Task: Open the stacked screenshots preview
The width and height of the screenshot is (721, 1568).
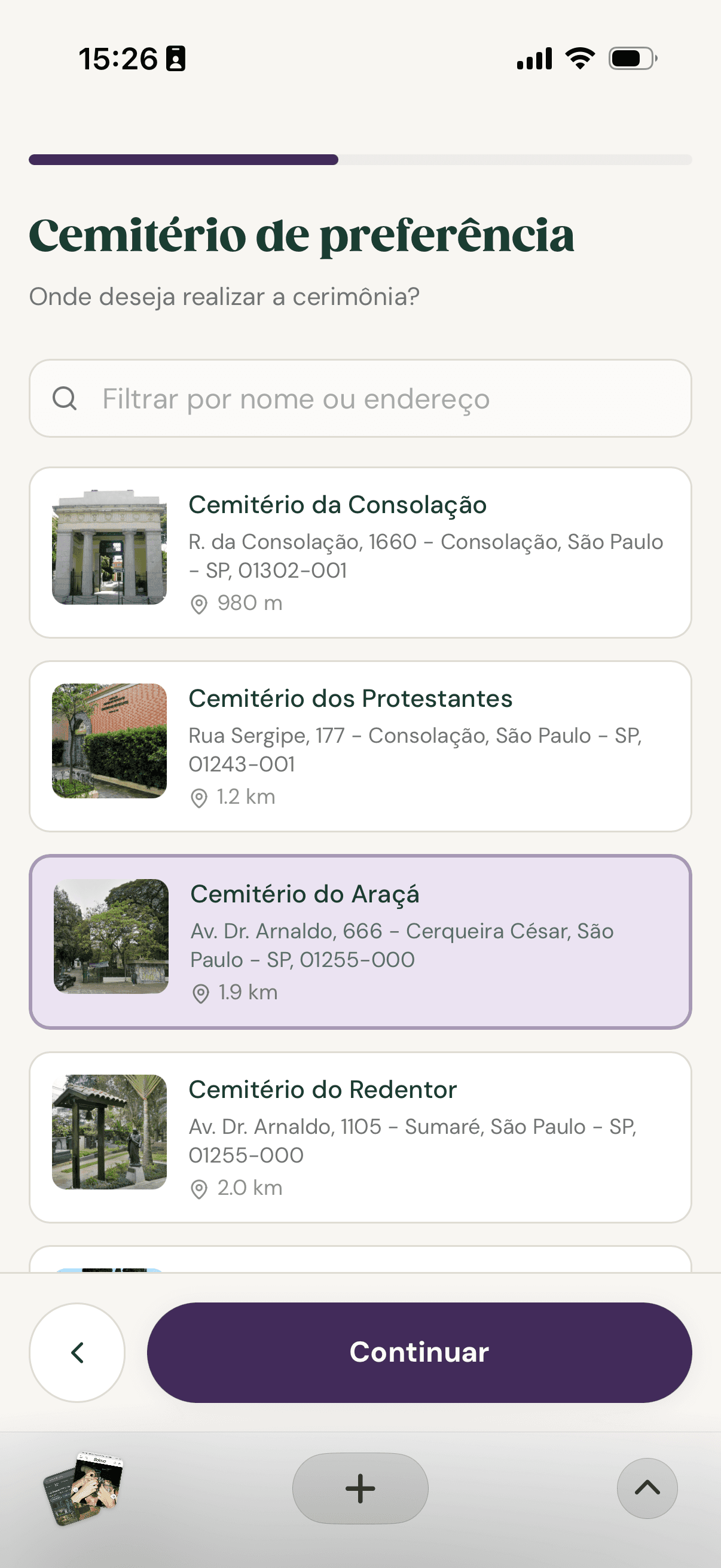Action: pos(83,1488)
